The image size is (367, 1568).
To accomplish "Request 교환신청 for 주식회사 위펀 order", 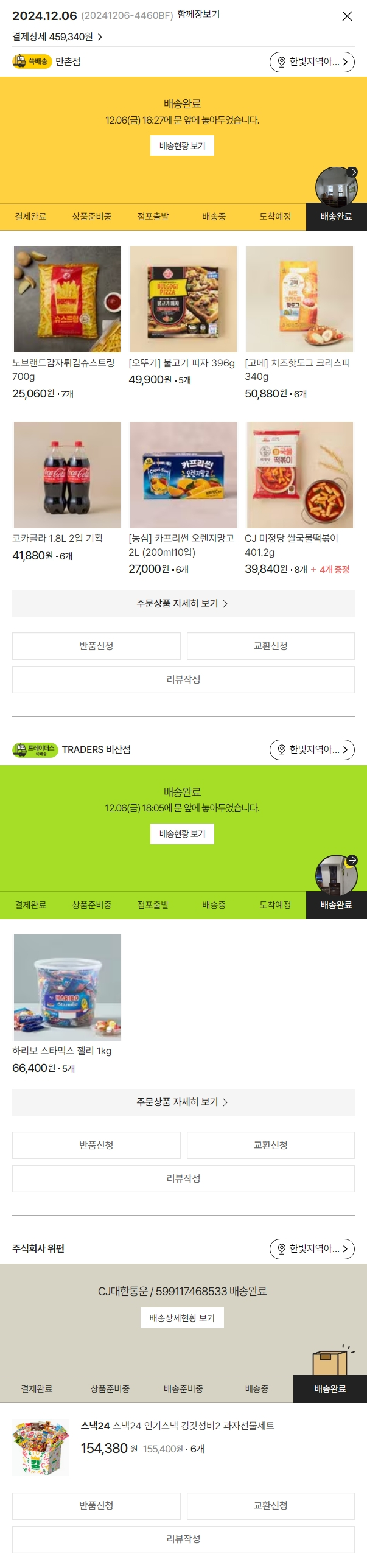I will click(x=270, y=1505).
